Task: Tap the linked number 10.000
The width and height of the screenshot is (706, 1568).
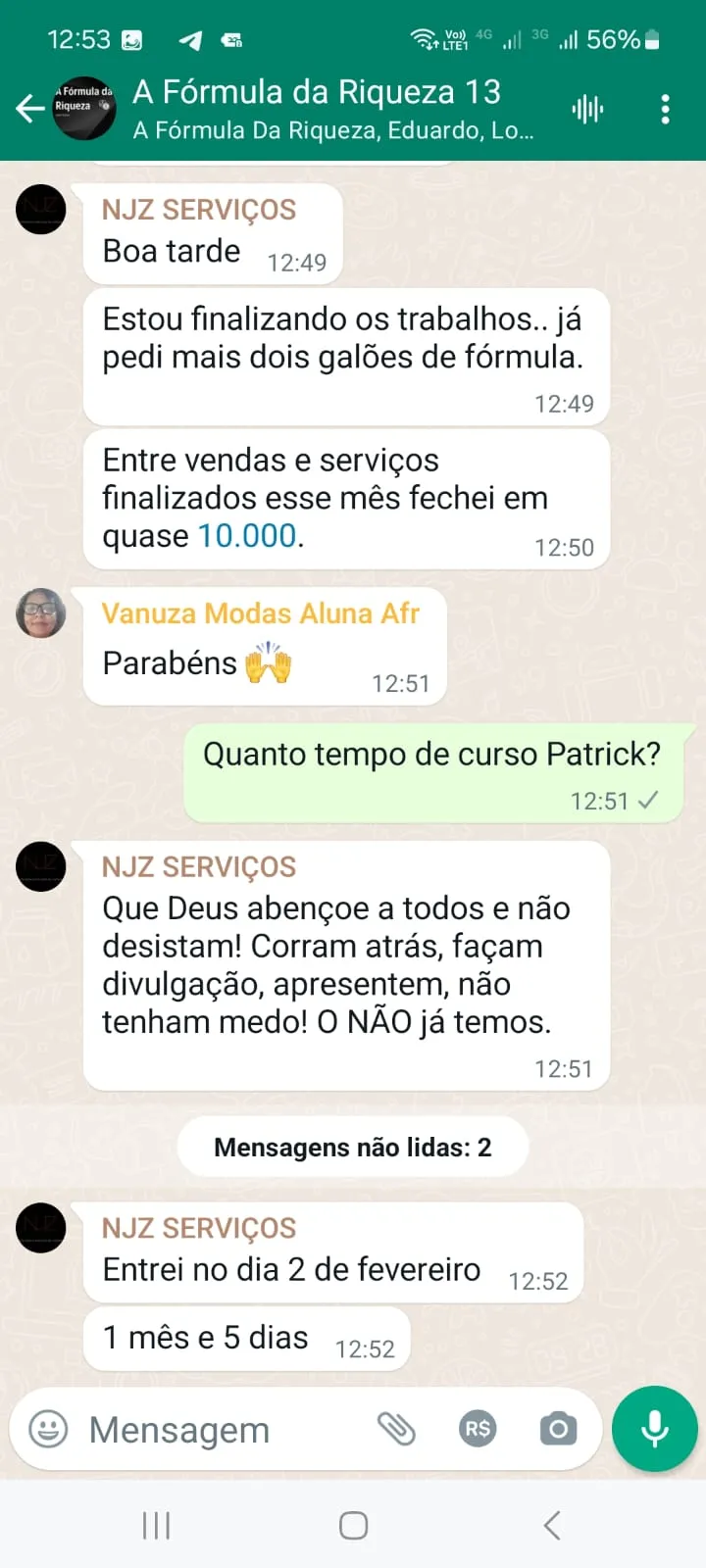Action: [x=247, y=536]
